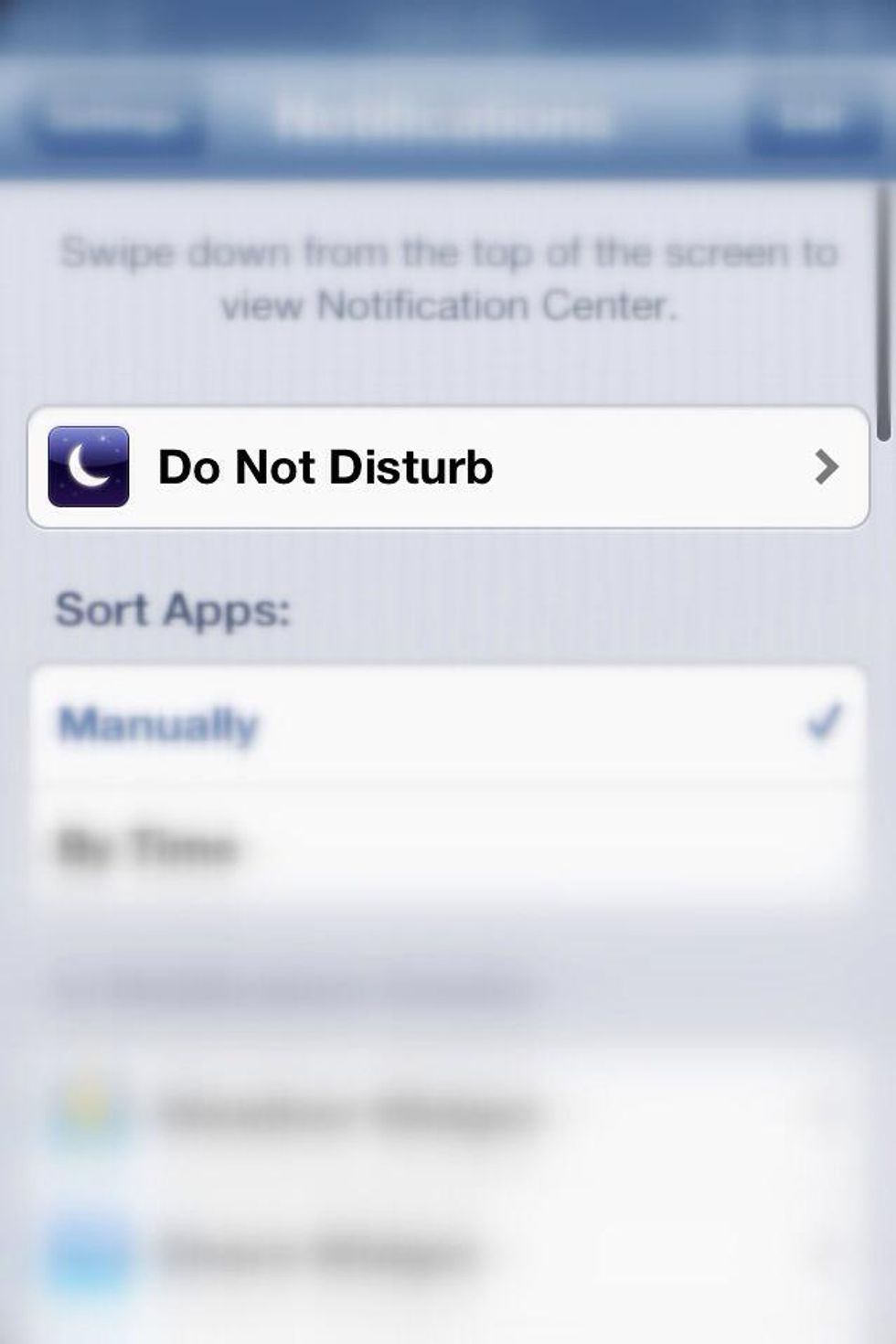Open the Do Not Disturb settings
This screenshot has height=1344, width=896.
(448, 467)
